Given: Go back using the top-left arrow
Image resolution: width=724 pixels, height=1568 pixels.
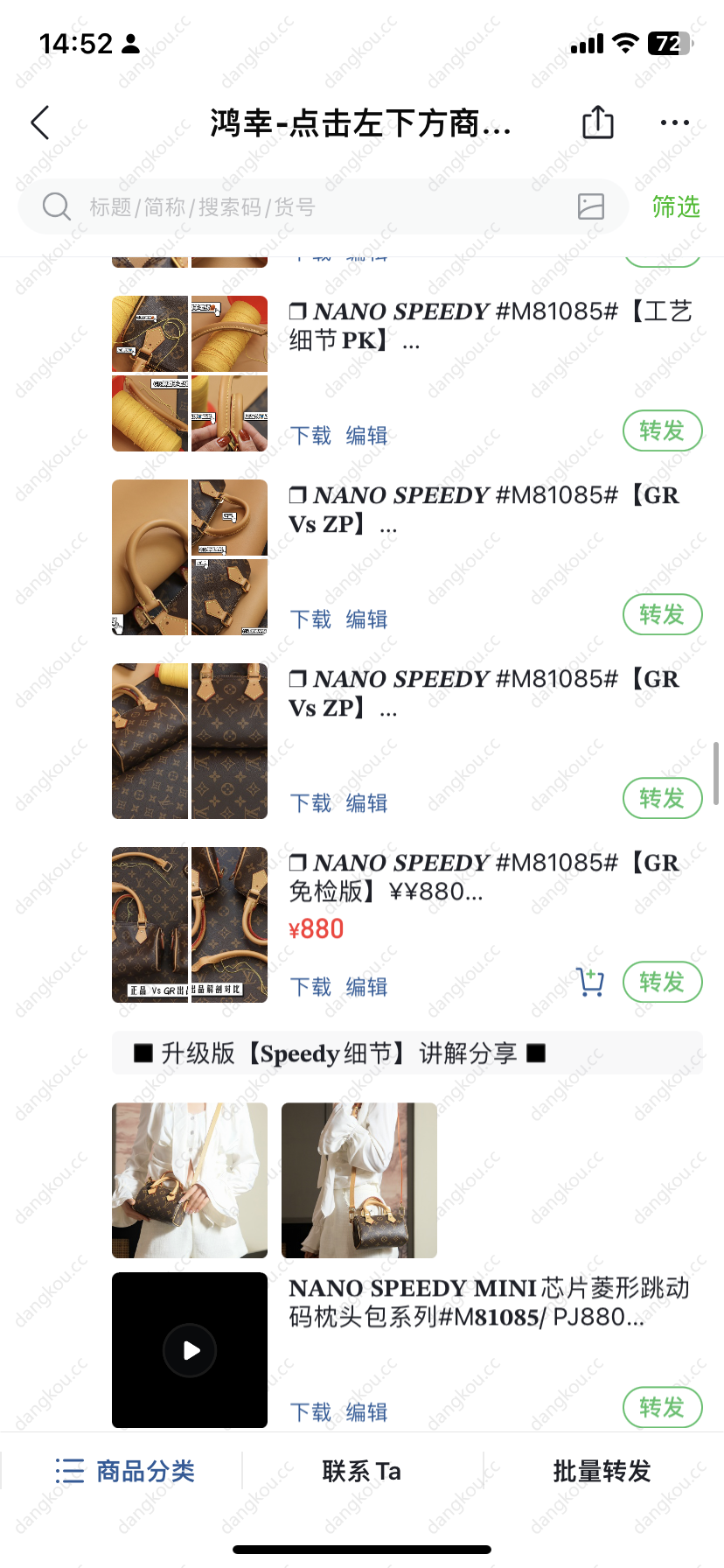Looking at the screenshot, I should pos(40,122).
